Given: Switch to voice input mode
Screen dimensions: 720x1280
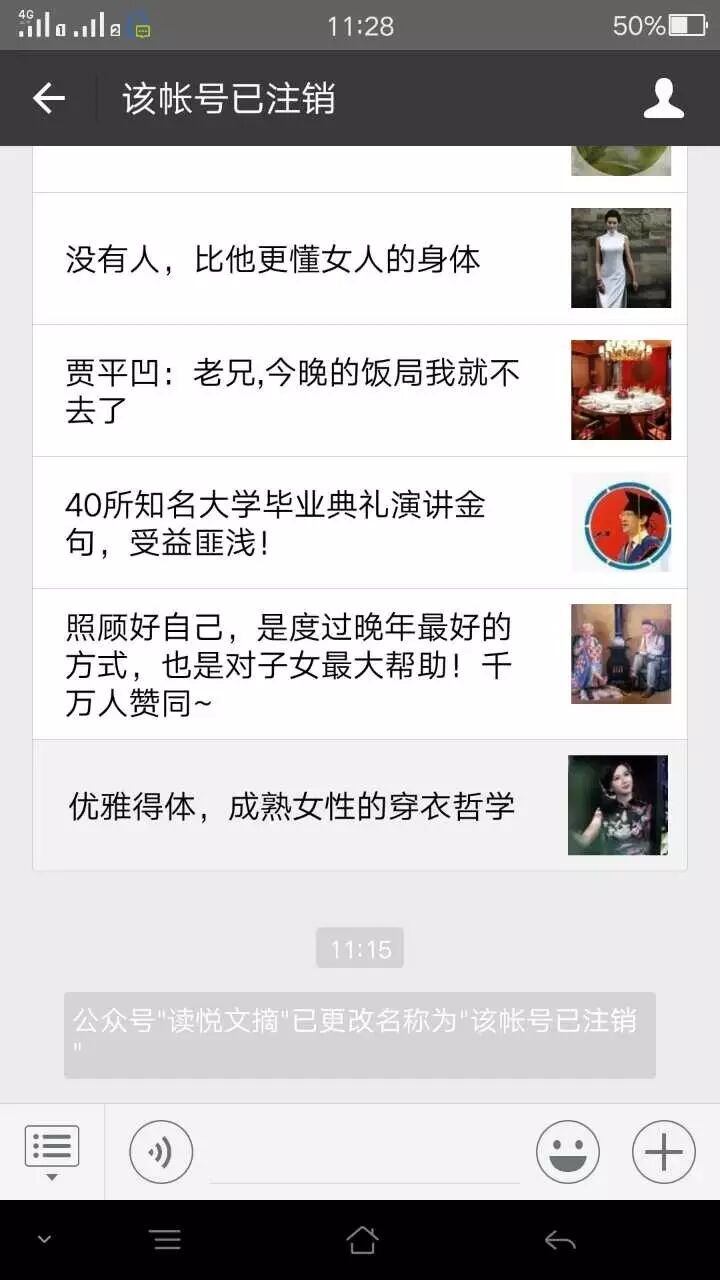Looking at the screenshot, I should coord(160,1152).
